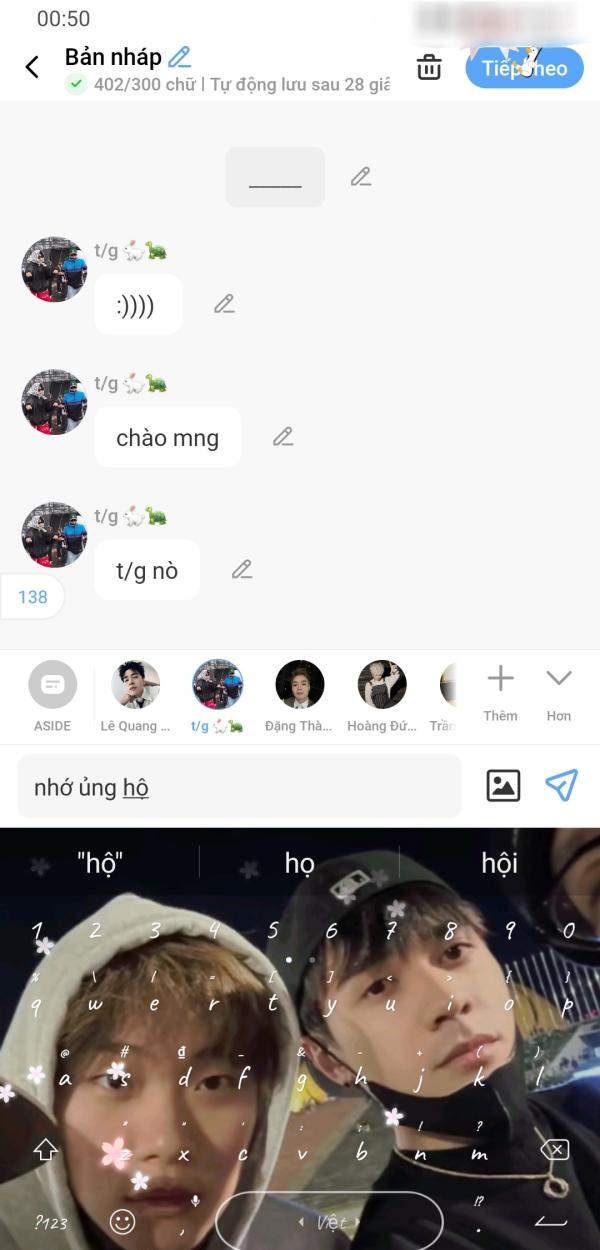Open the bubble showing 138

point(33,597)
